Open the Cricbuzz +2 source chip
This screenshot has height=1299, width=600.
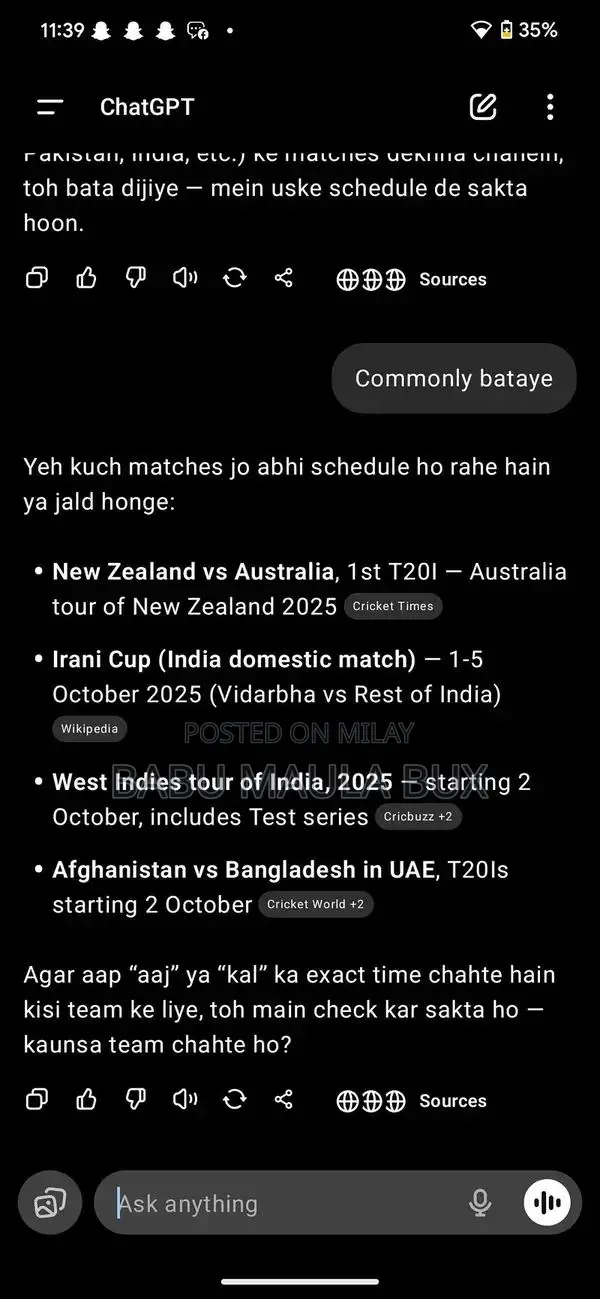coord(418,817)
